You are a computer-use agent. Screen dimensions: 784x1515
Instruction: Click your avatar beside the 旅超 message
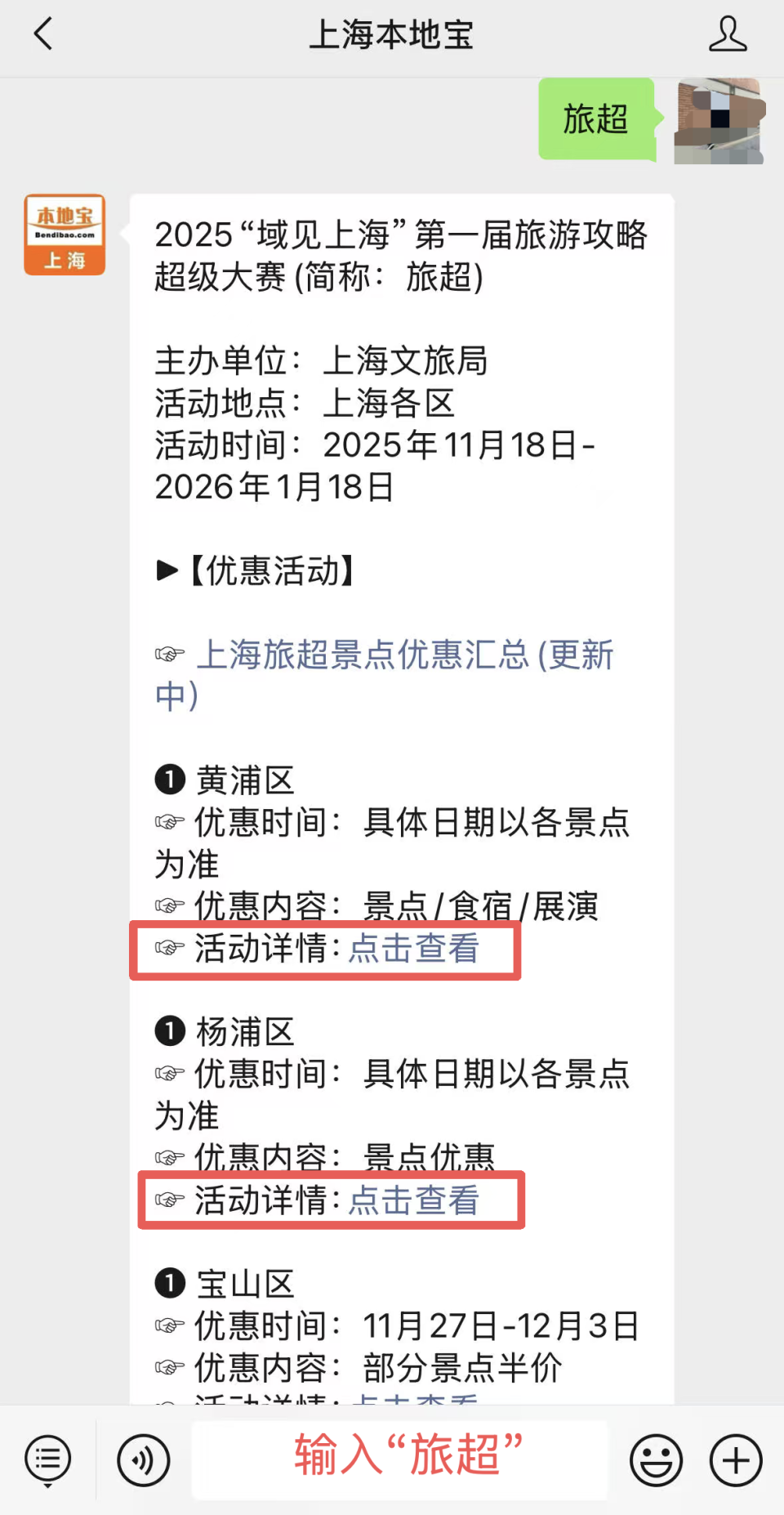click(719, 121)
